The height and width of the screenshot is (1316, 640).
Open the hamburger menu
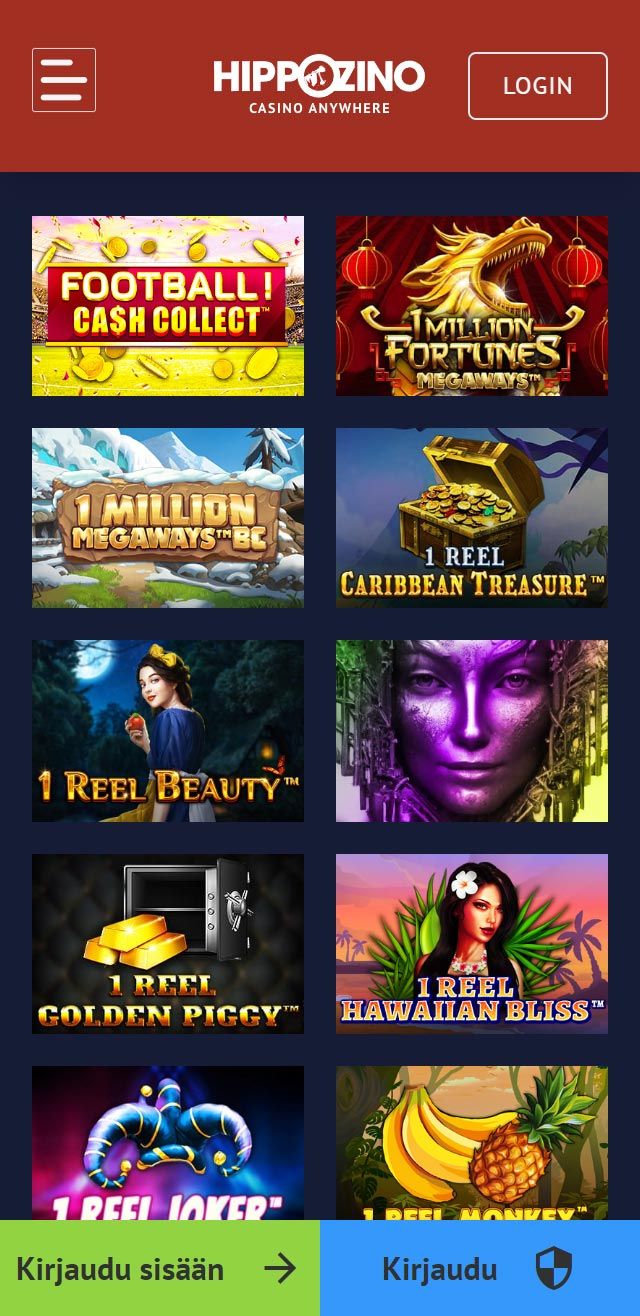tap(64, 80)
